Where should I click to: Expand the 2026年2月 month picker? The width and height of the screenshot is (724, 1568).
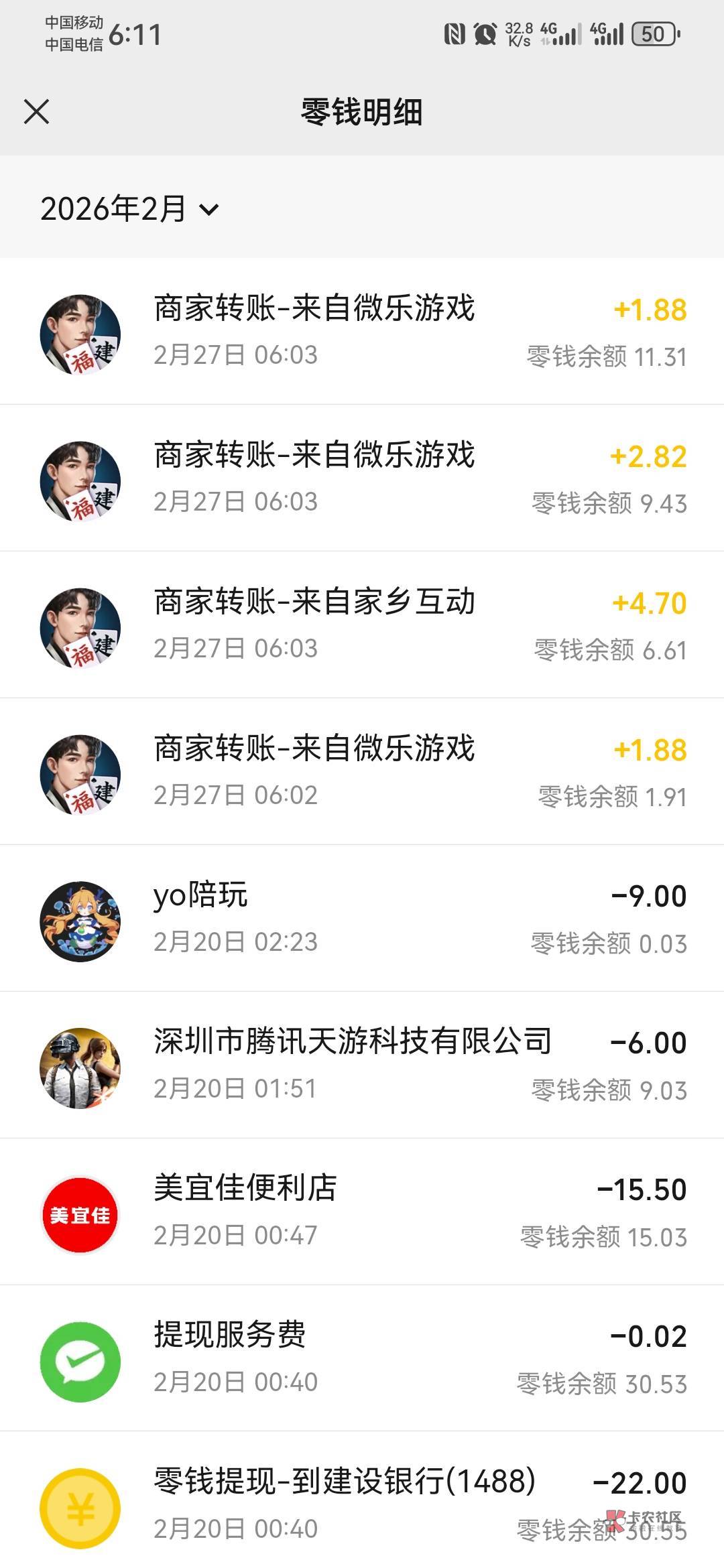point(129,209)
